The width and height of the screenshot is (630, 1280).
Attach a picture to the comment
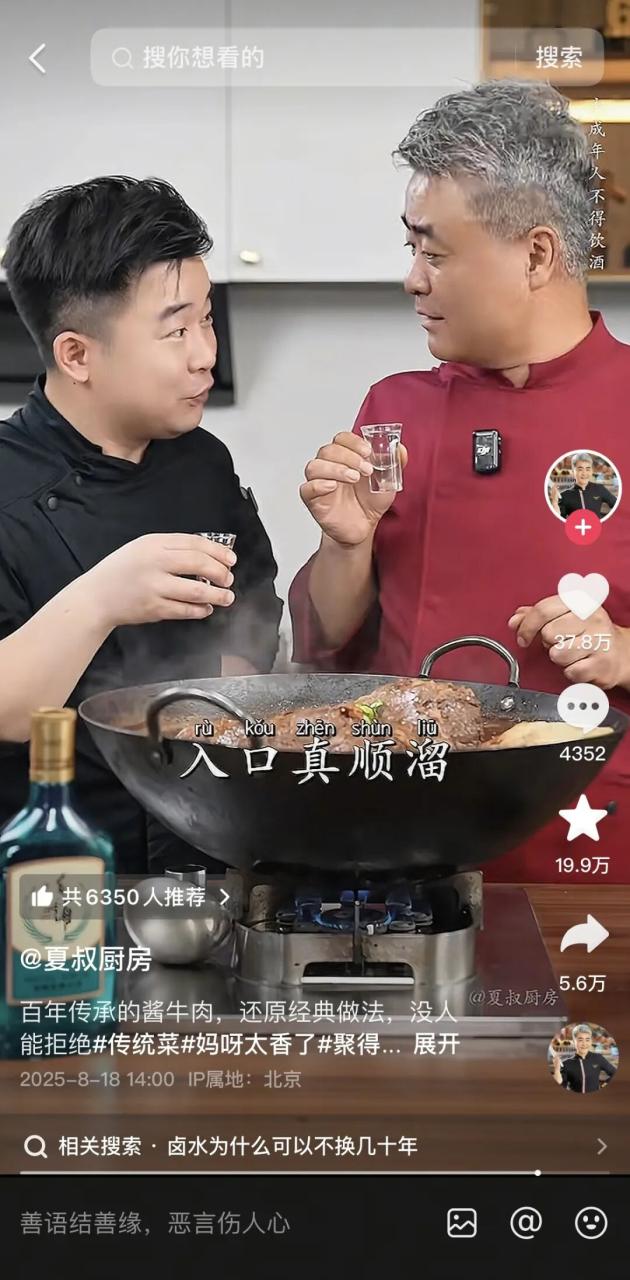tap(462, 1223)
